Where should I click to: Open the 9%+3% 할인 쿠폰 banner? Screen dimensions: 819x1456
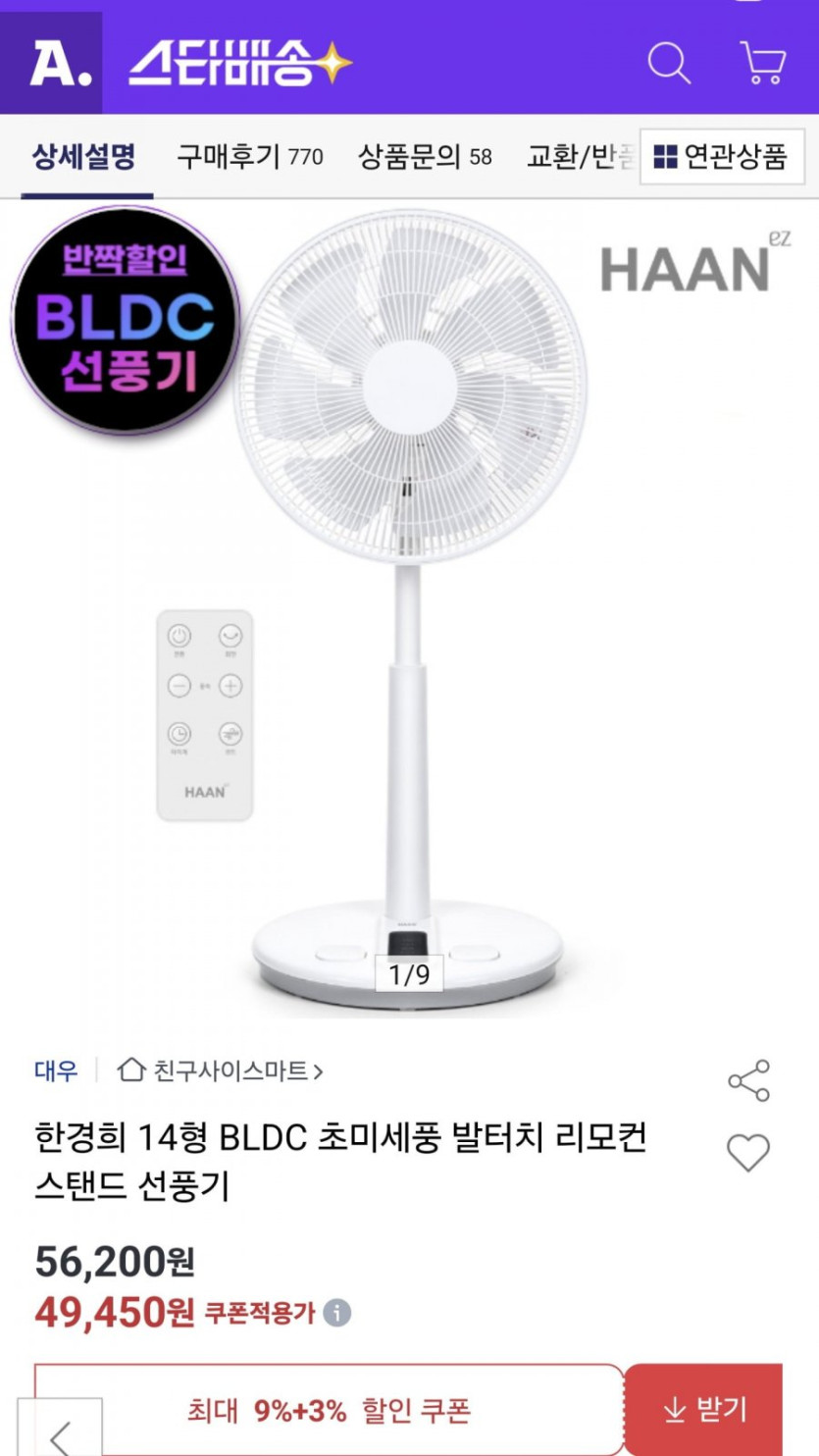[x=329, y=1411]
